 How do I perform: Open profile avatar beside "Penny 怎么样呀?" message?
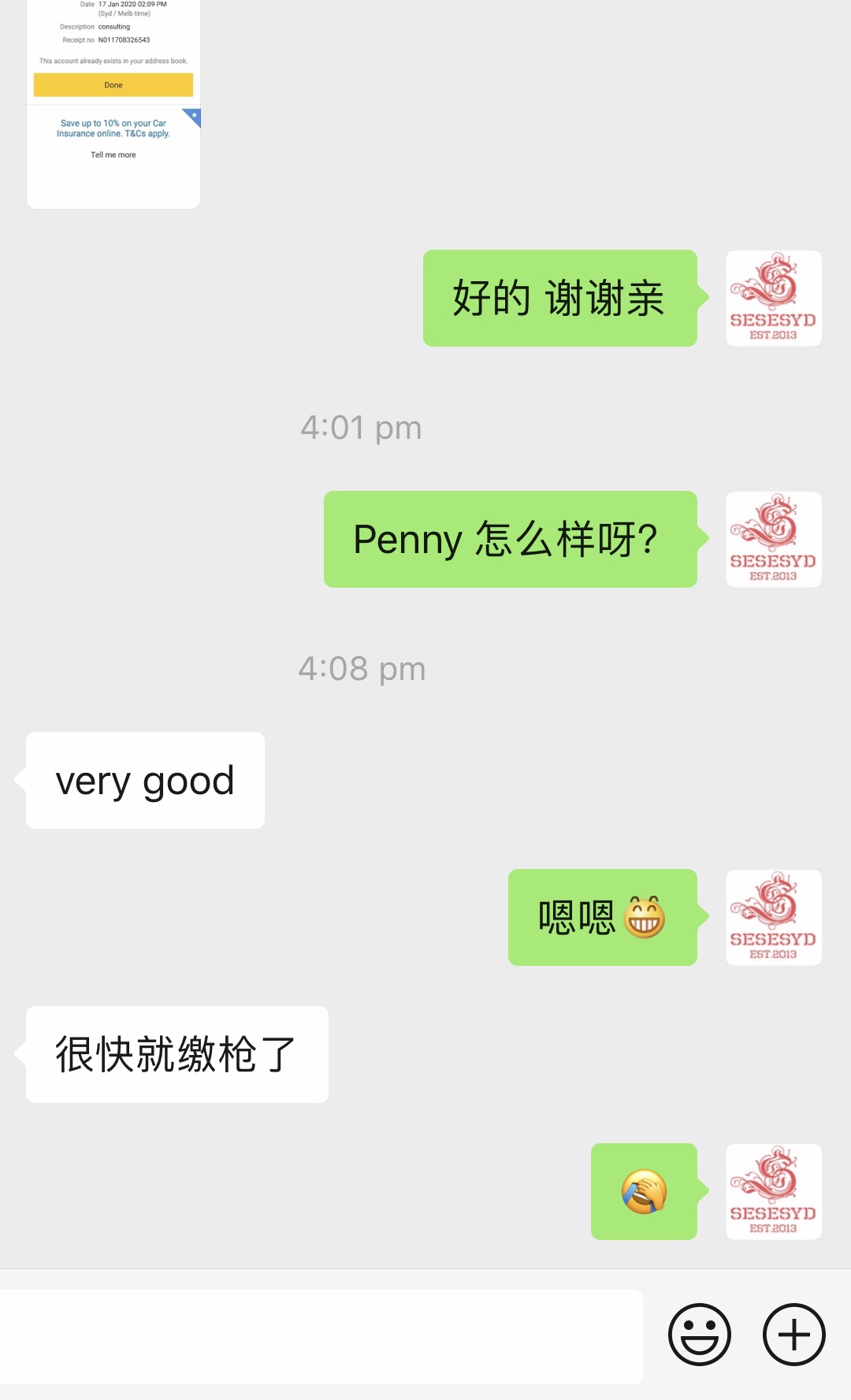tap(773, 540)
